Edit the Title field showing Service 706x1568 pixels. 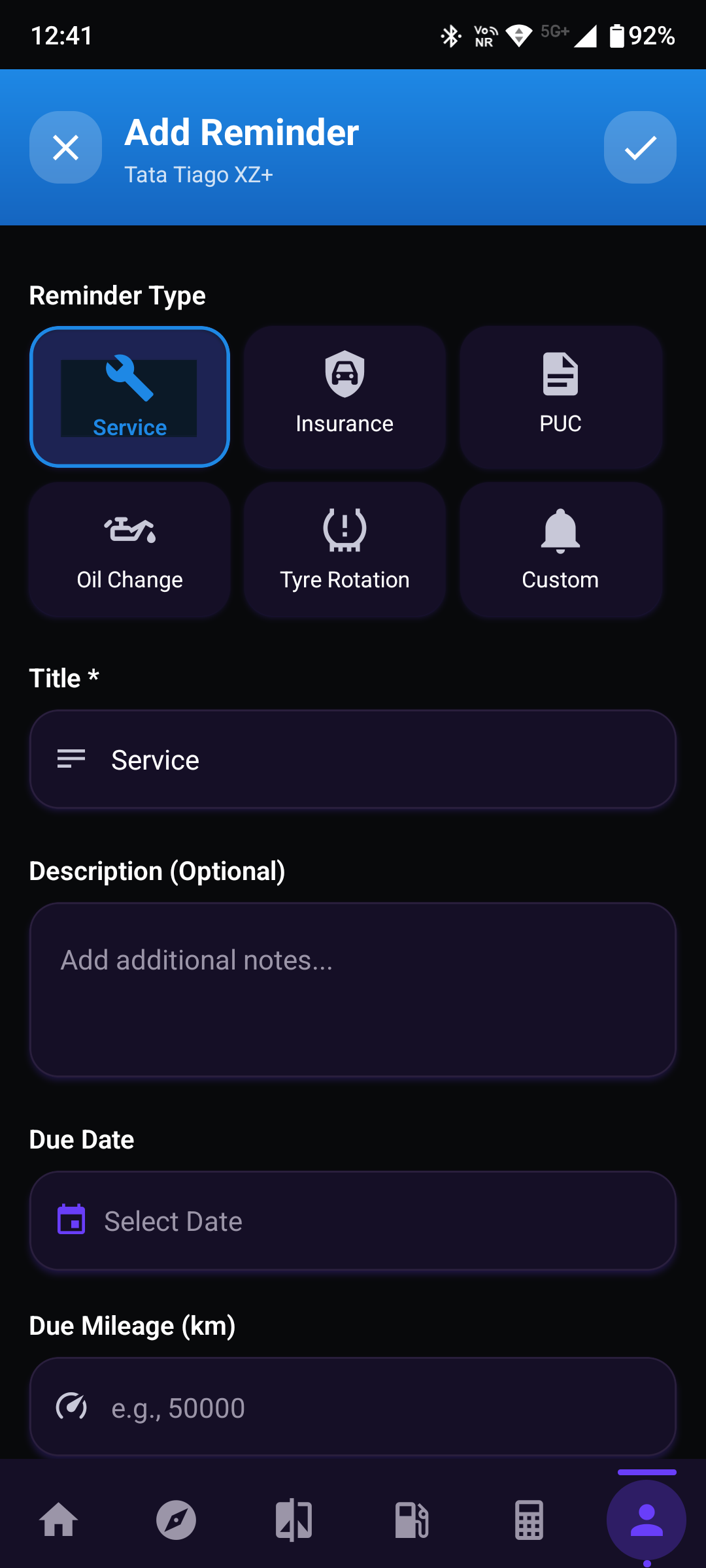coord(353,759)
